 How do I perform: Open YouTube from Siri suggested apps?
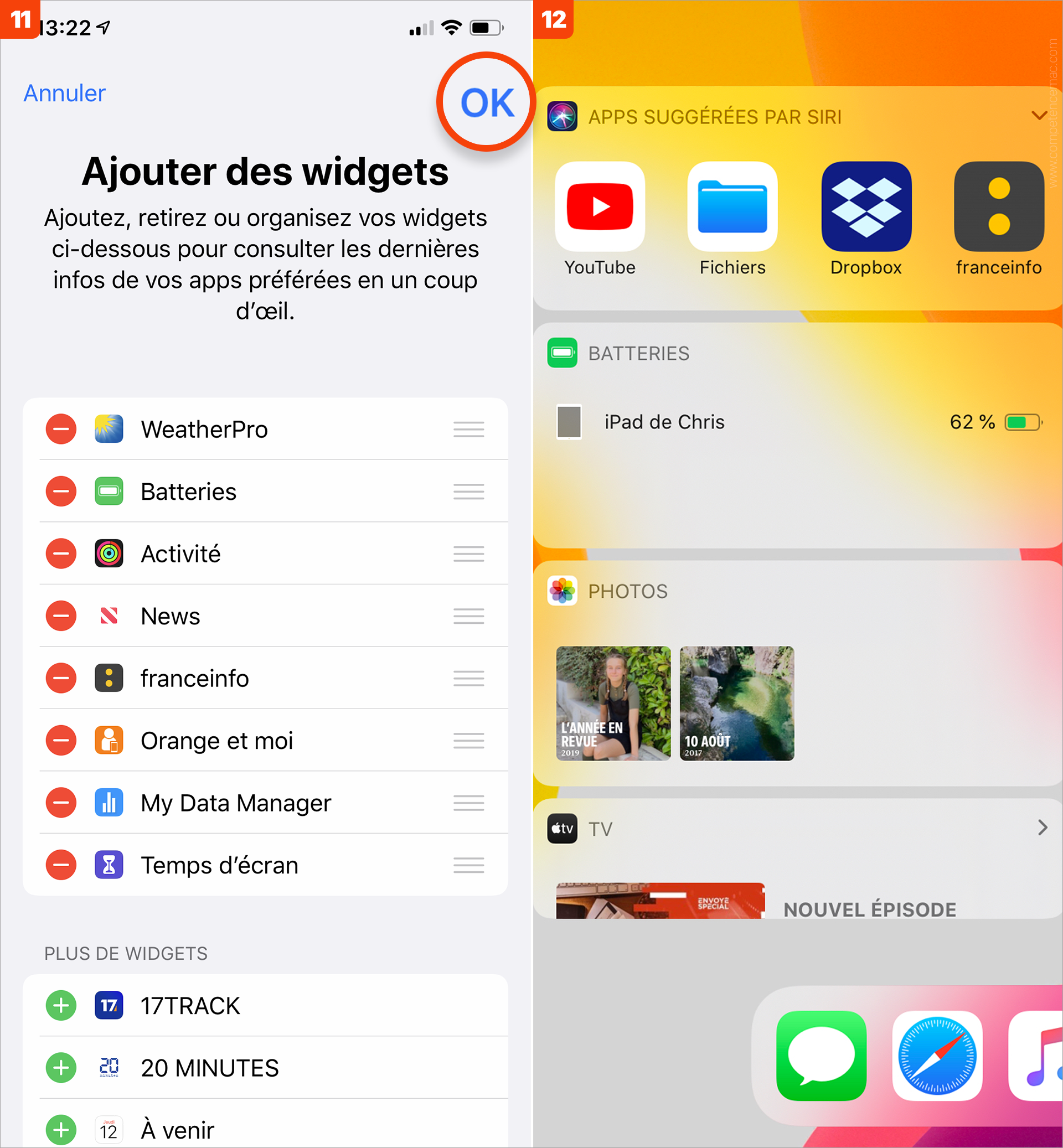[x=600, y=207]
